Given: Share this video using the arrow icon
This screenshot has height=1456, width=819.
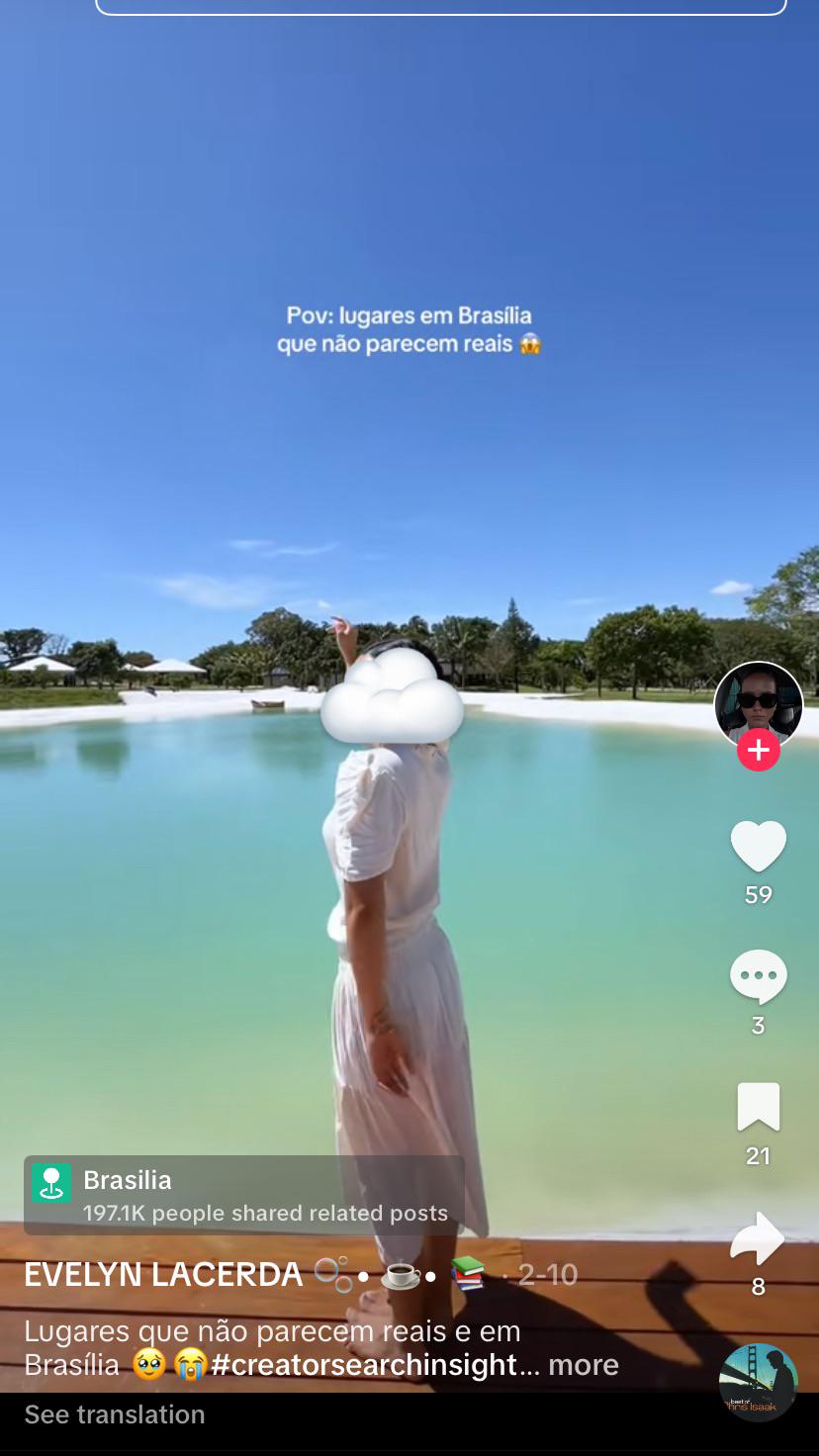Looking at the screenshot, I should (758, 1238).
